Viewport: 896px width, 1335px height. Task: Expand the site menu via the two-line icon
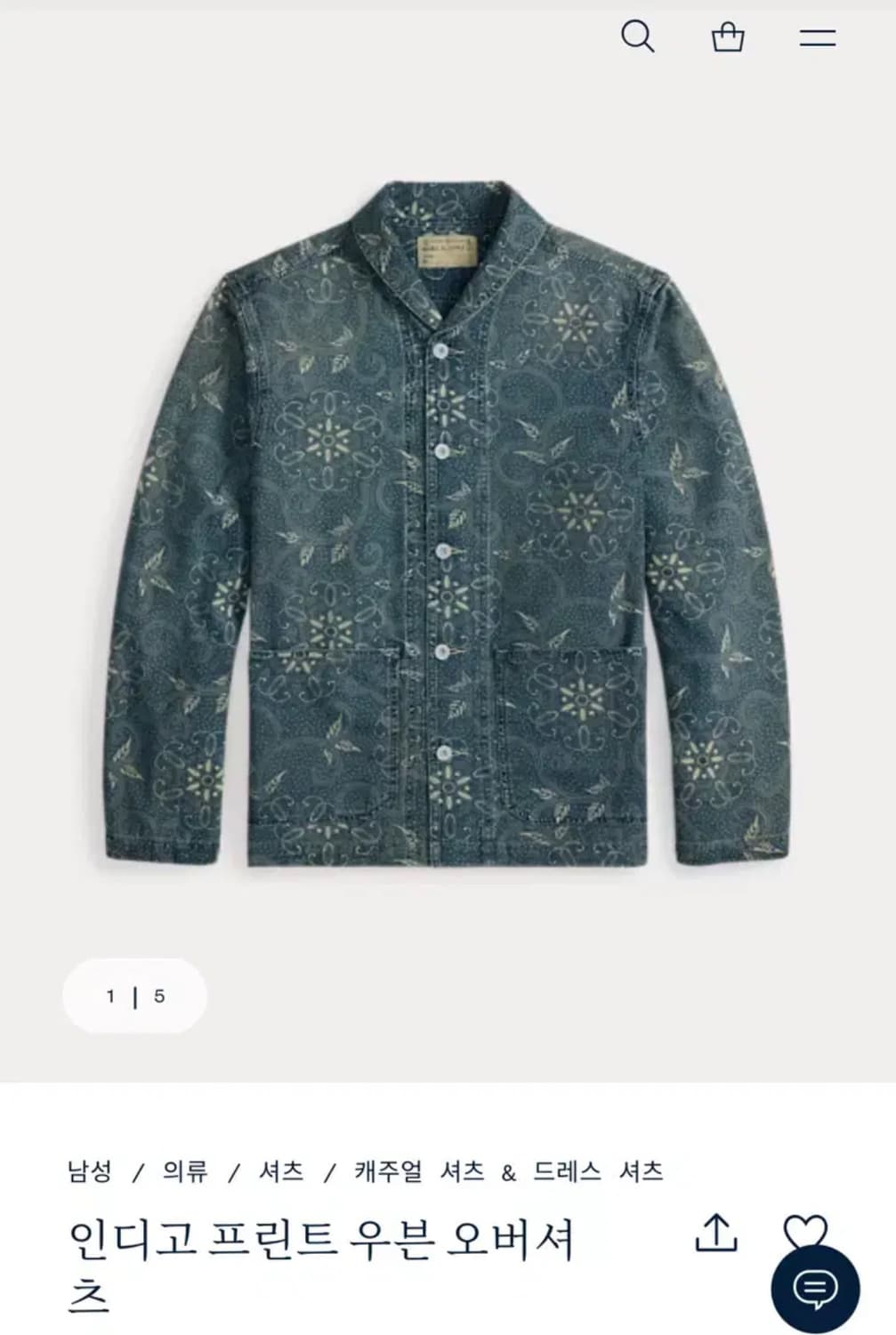tap(819, 36)
